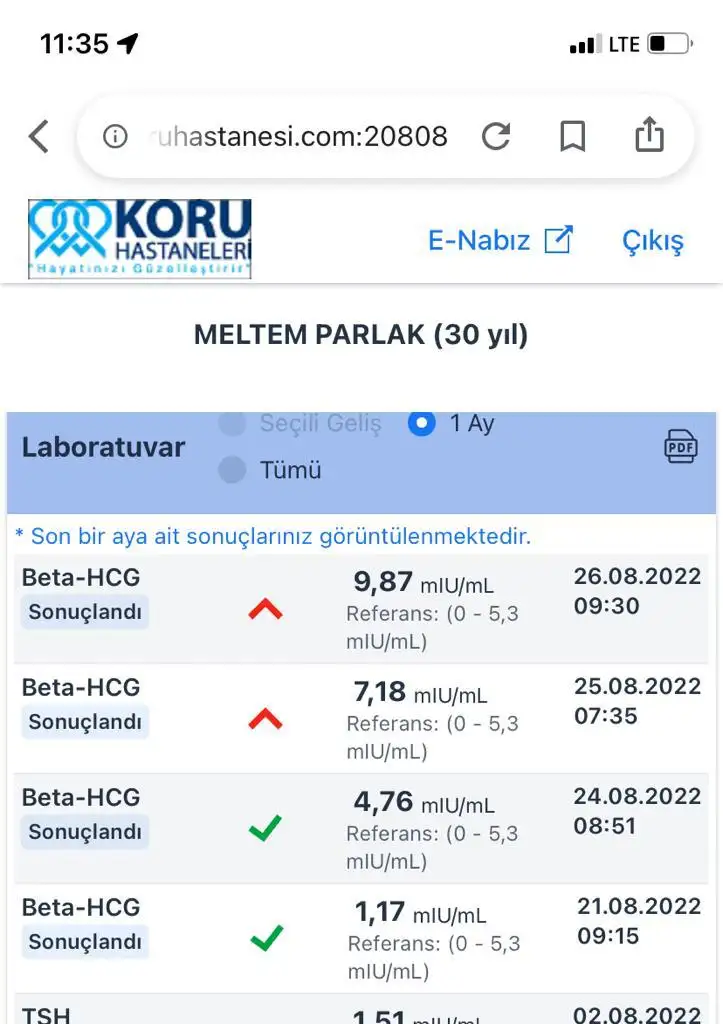
Task: Reload the current page
Action: pyautogui.click(x=496, y=136)
